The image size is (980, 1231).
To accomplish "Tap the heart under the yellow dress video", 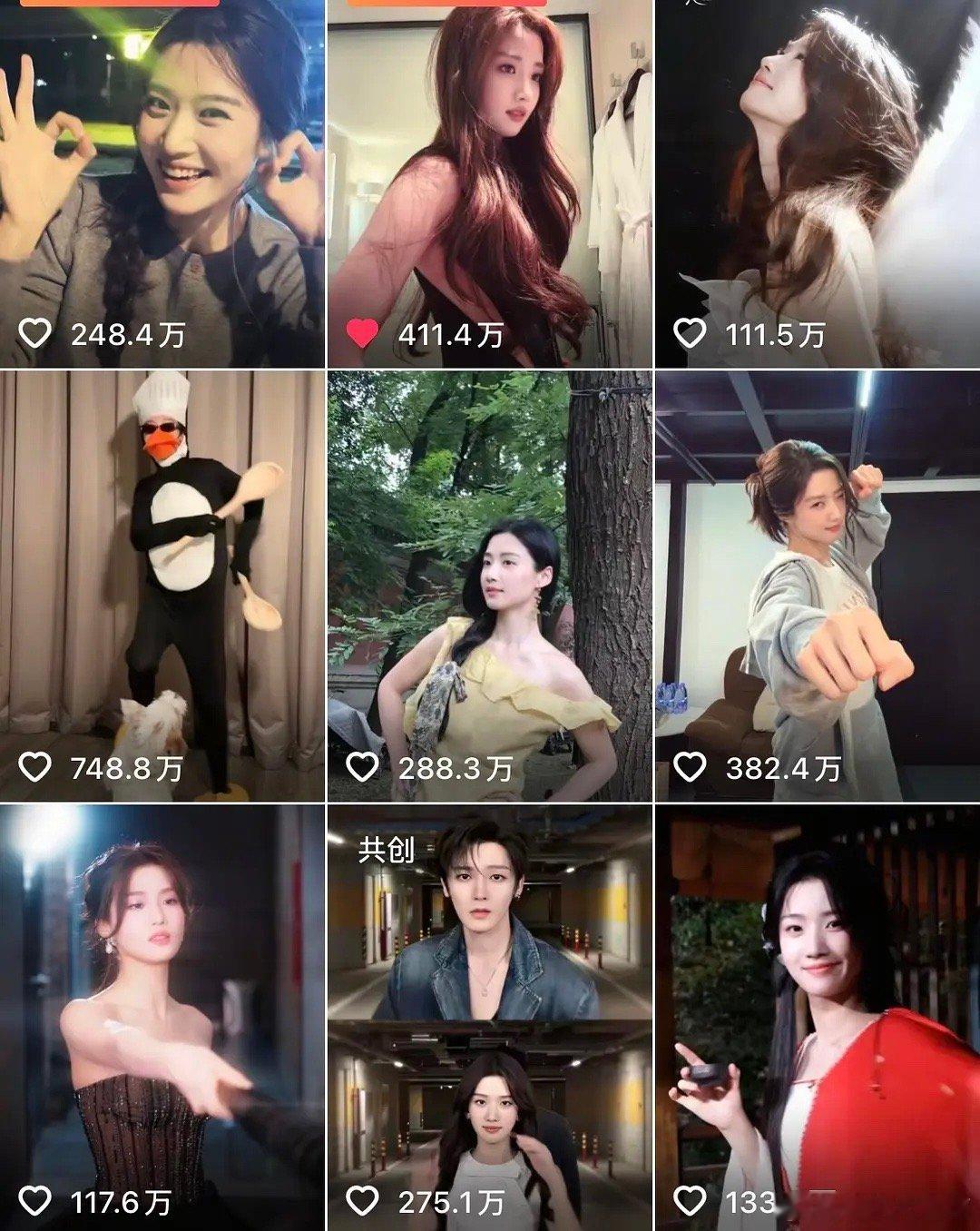I will tap(365, 767).
